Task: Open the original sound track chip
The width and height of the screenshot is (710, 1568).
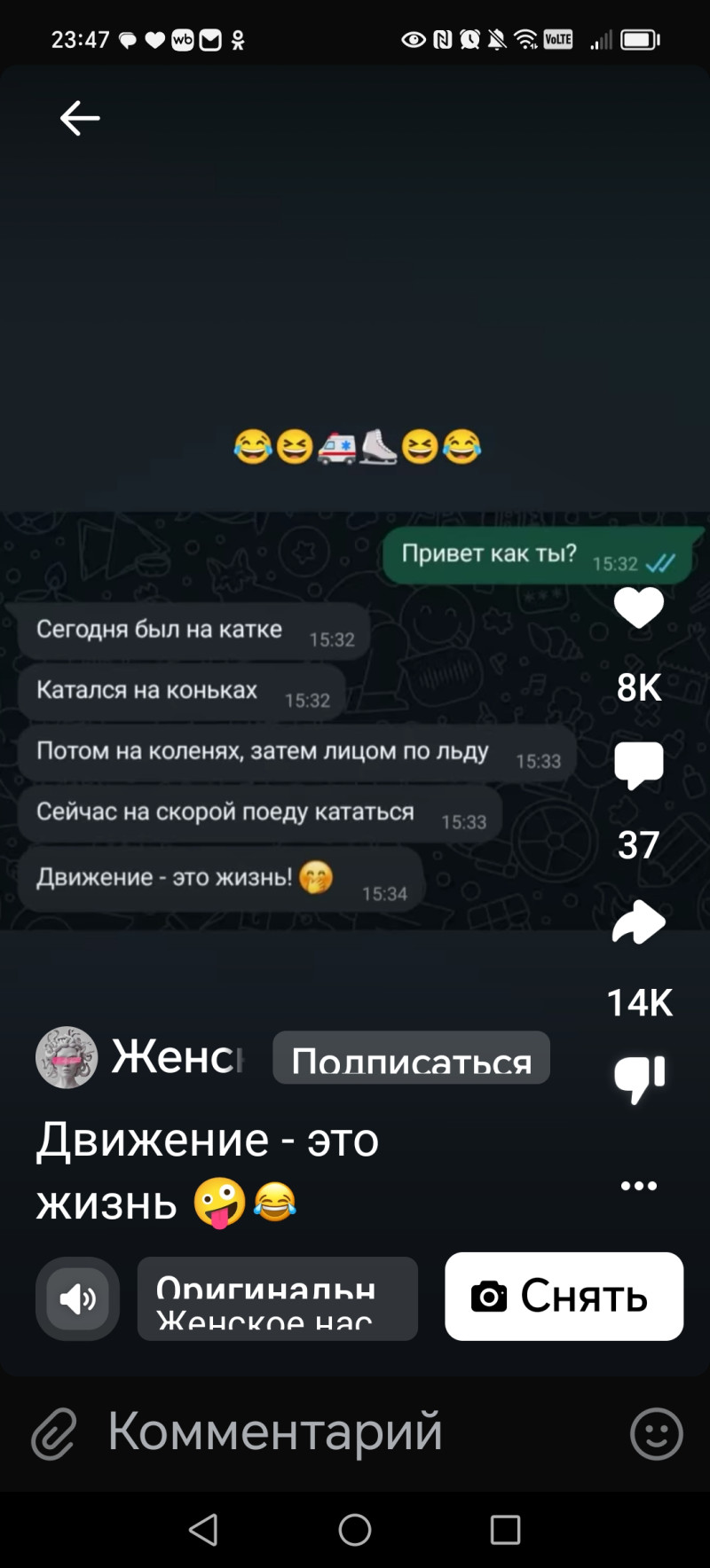Action: (277, 1298)
